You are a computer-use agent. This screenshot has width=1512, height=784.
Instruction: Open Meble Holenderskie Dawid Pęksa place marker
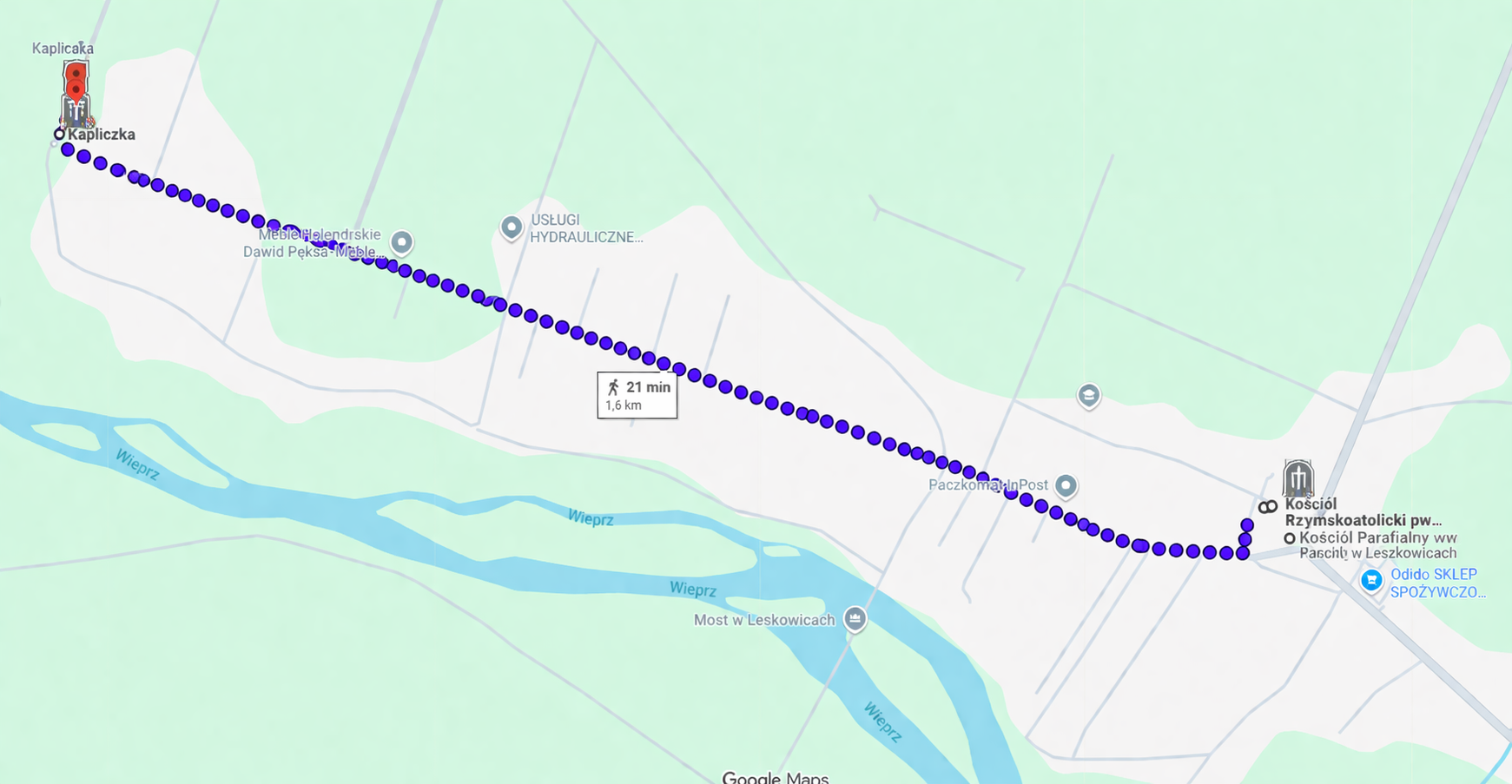(x=401, y=242)
